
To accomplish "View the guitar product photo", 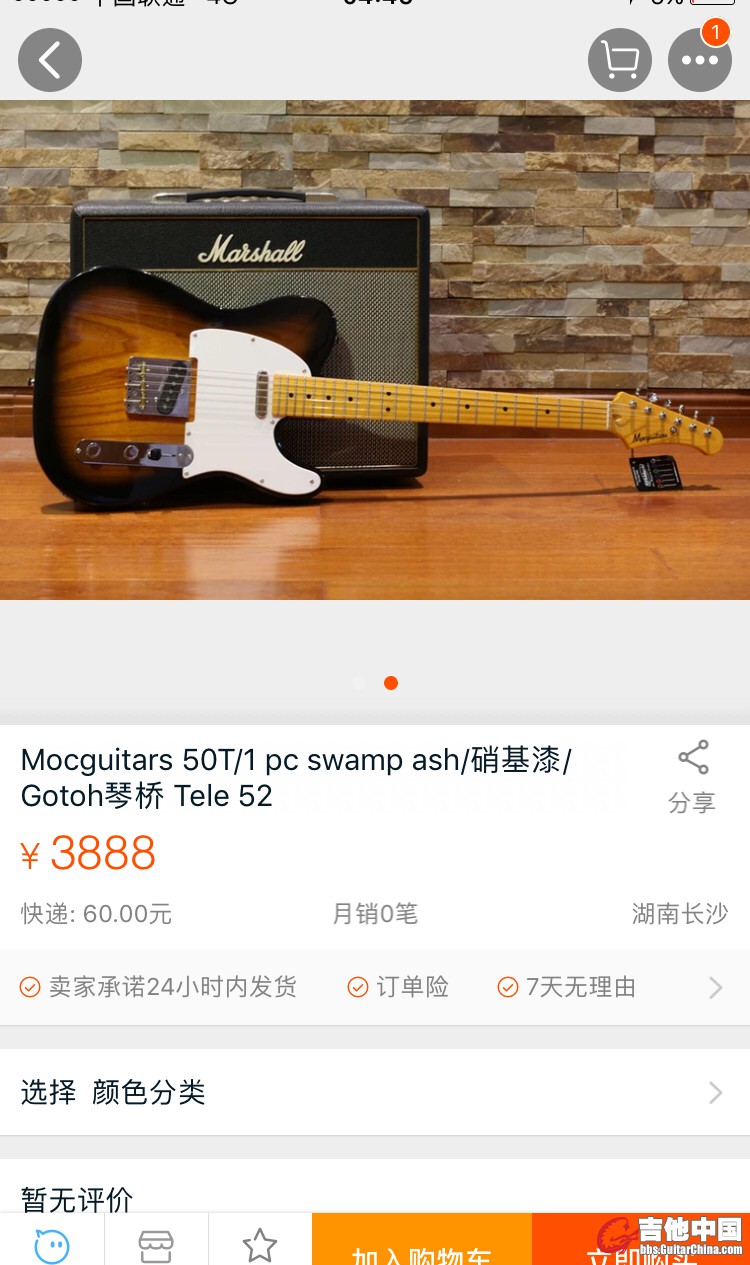I will tap(375, 350).
